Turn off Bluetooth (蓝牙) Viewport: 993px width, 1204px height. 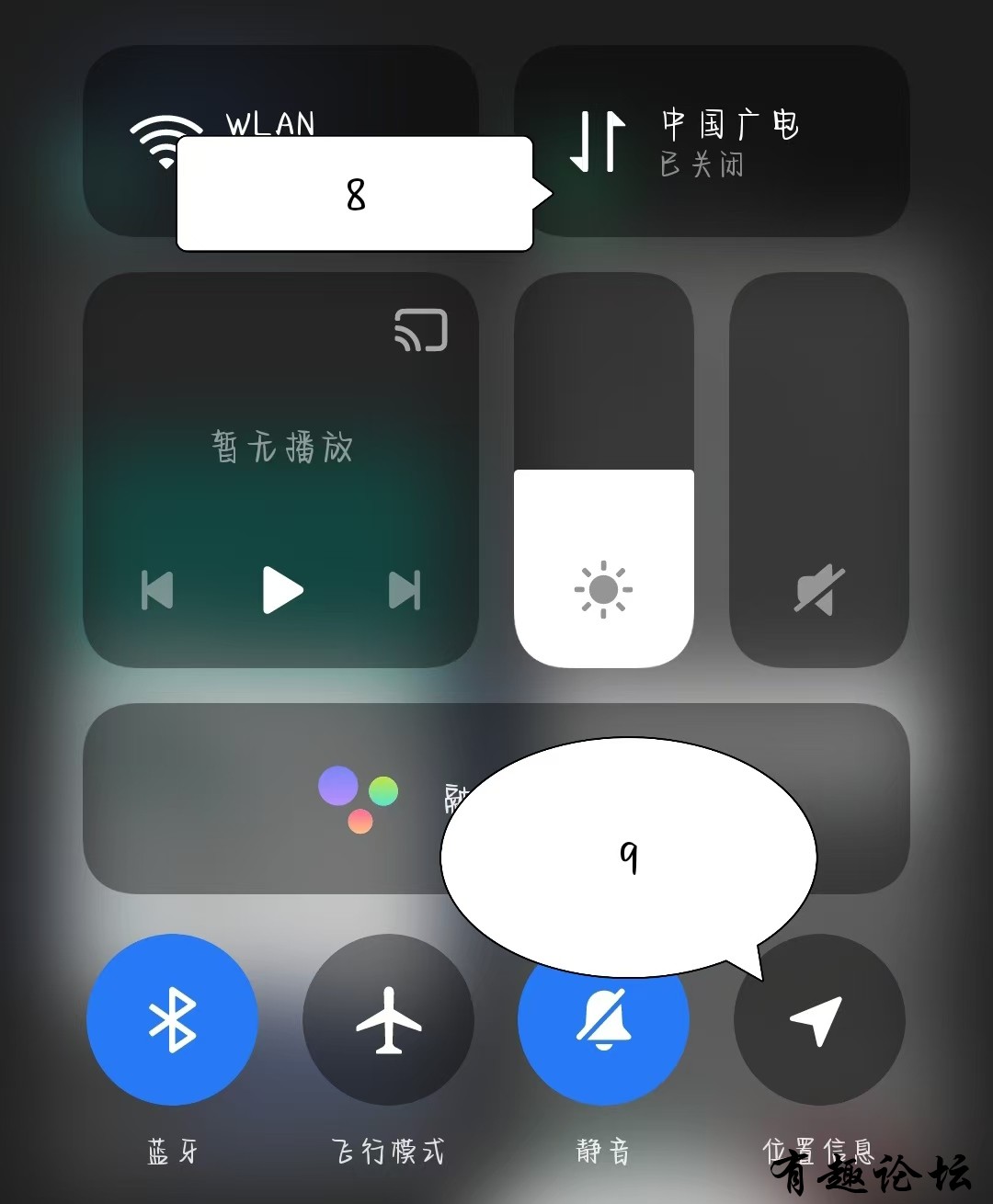172,1019
